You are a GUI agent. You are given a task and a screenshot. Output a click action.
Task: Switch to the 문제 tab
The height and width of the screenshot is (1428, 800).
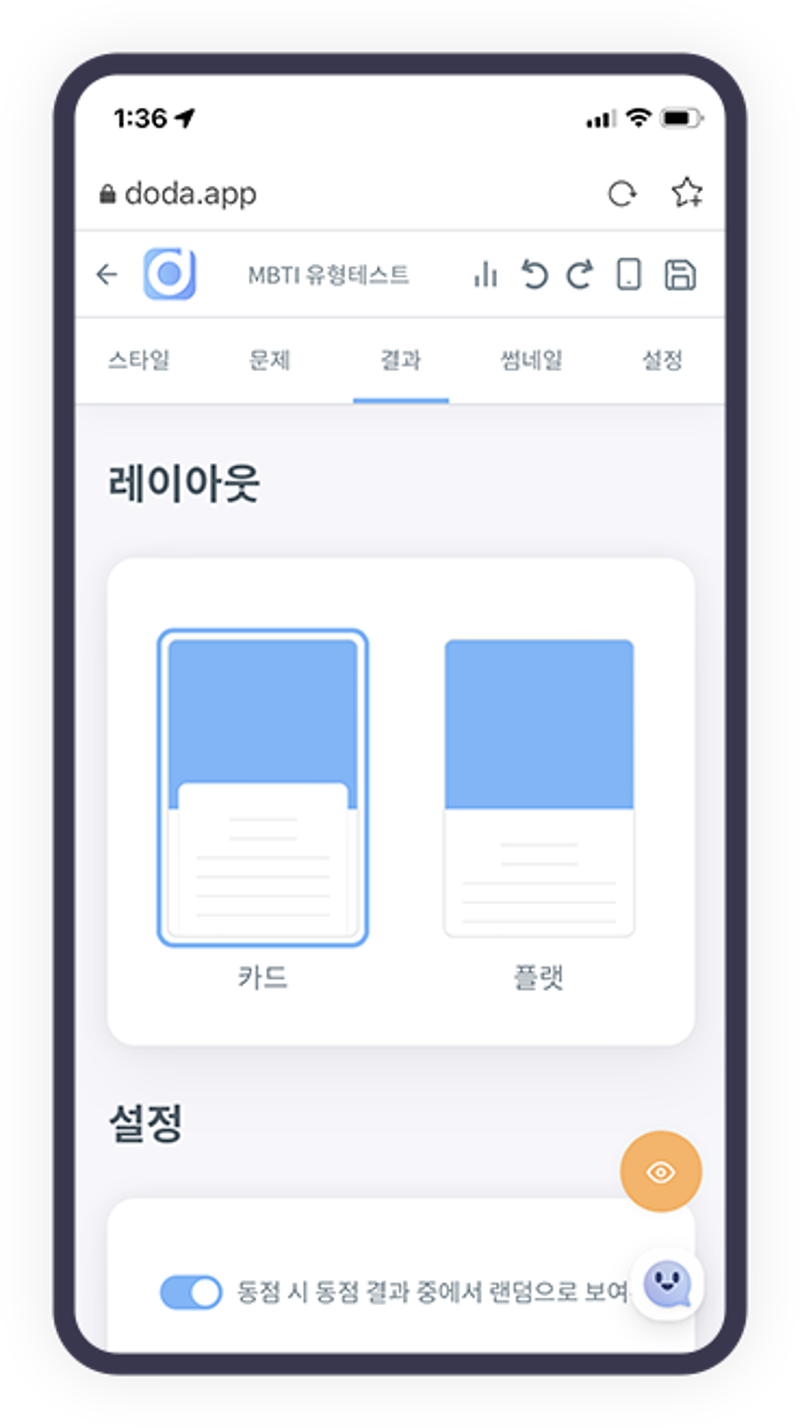coord(269,361)
